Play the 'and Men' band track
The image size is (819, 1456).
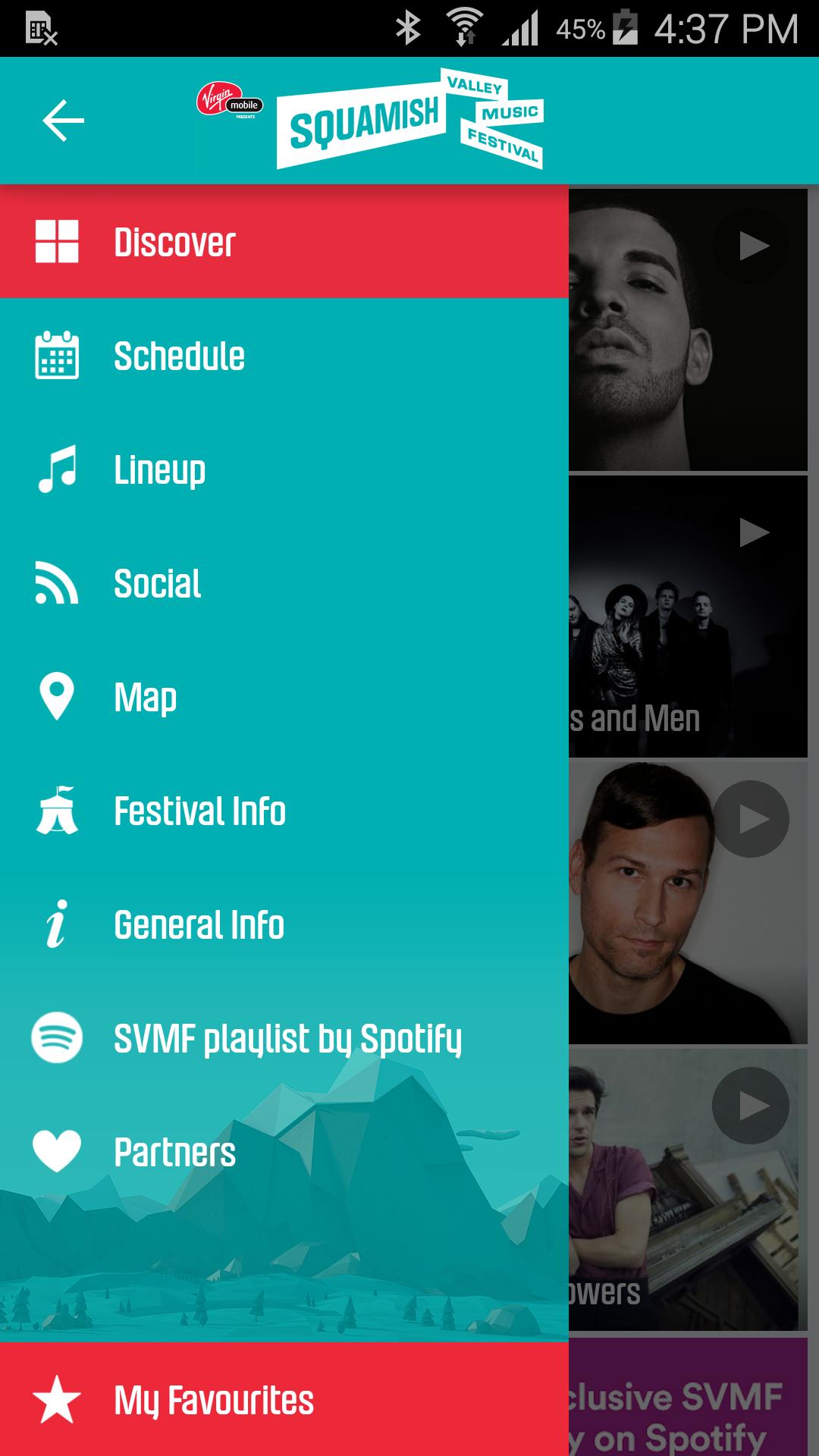[752, 532]
